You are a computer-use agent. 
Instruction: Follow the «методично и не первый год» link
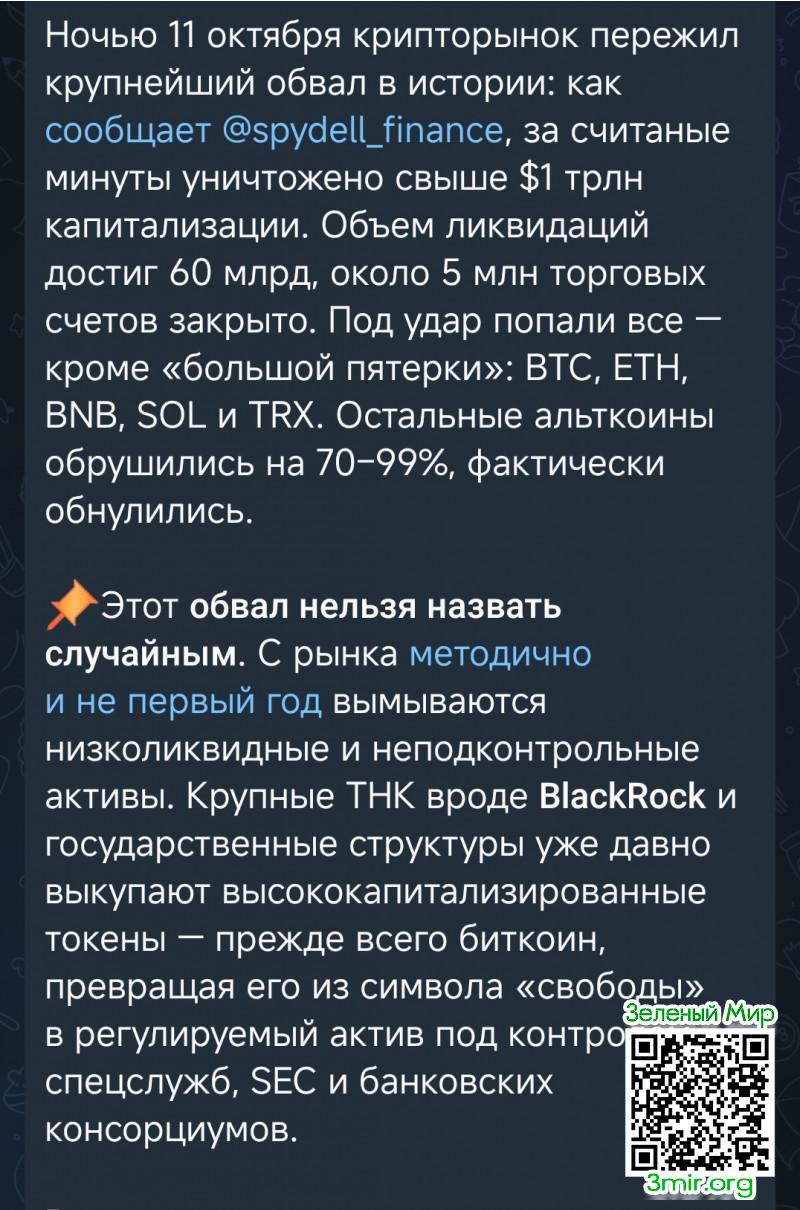click(x=500, y=654)
